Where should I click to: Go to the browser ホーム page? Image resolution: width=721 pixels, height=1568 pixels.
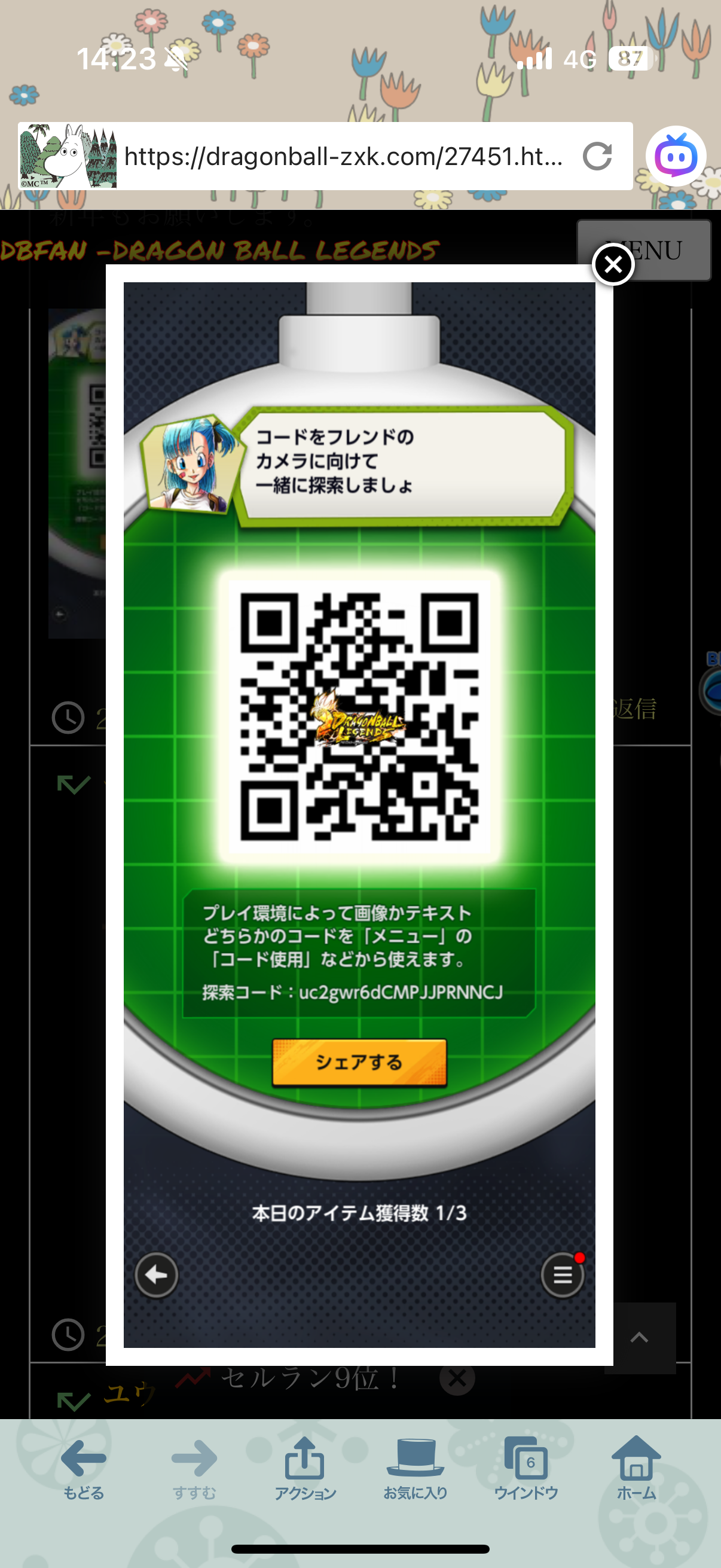coord(637,1468)
